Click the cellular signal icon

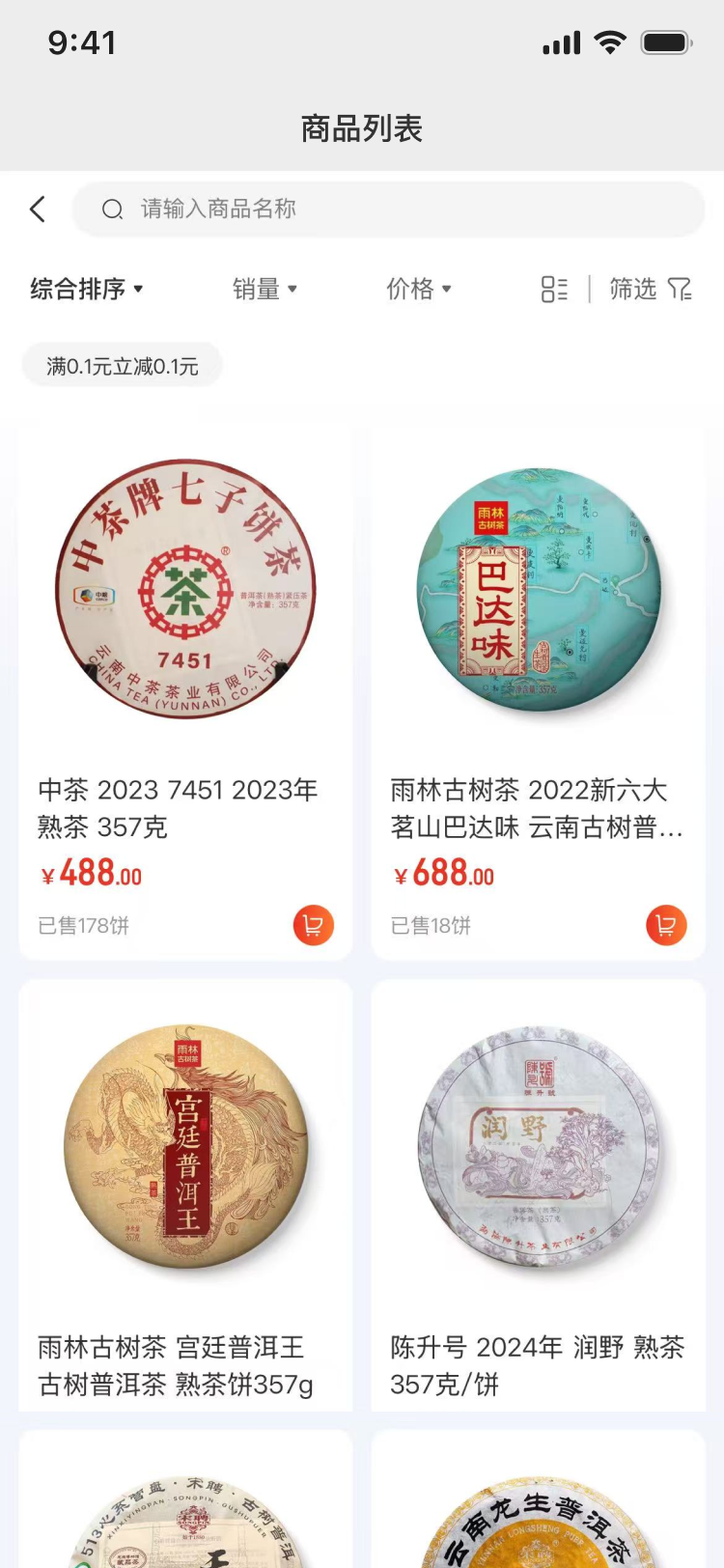pyautogui.click(x=560, y=42)
